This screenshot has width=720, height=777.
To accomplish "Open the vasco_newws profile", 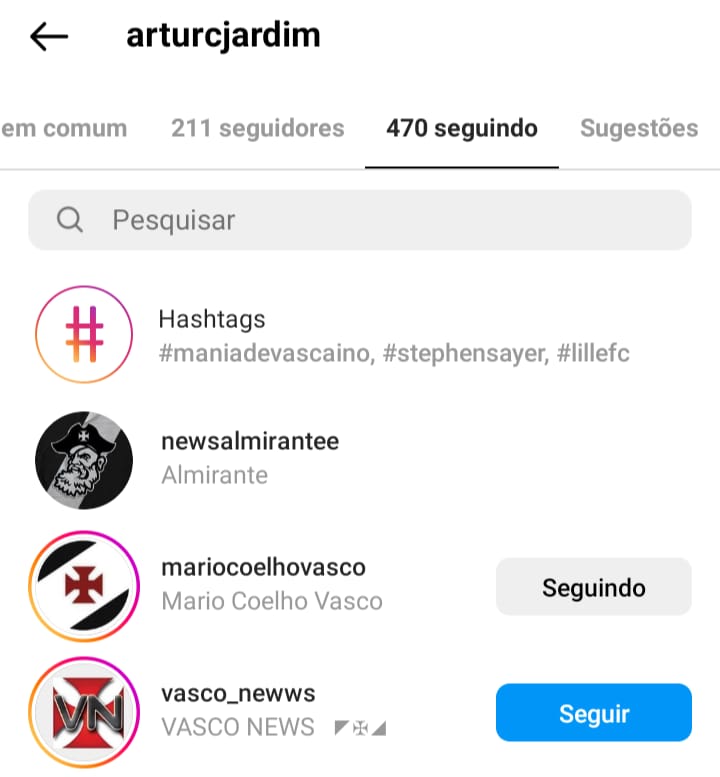I will tap(238, 710).
